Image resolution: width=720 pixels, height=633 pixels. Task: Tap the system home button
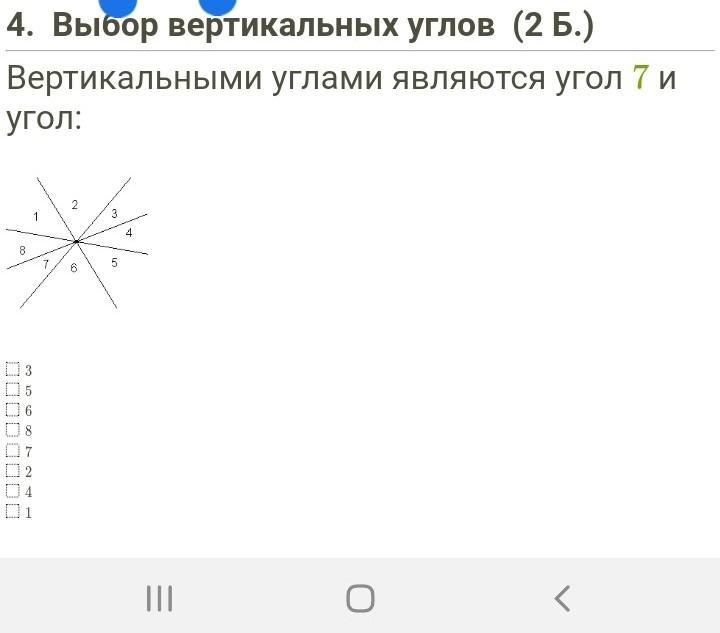(360, 598)
